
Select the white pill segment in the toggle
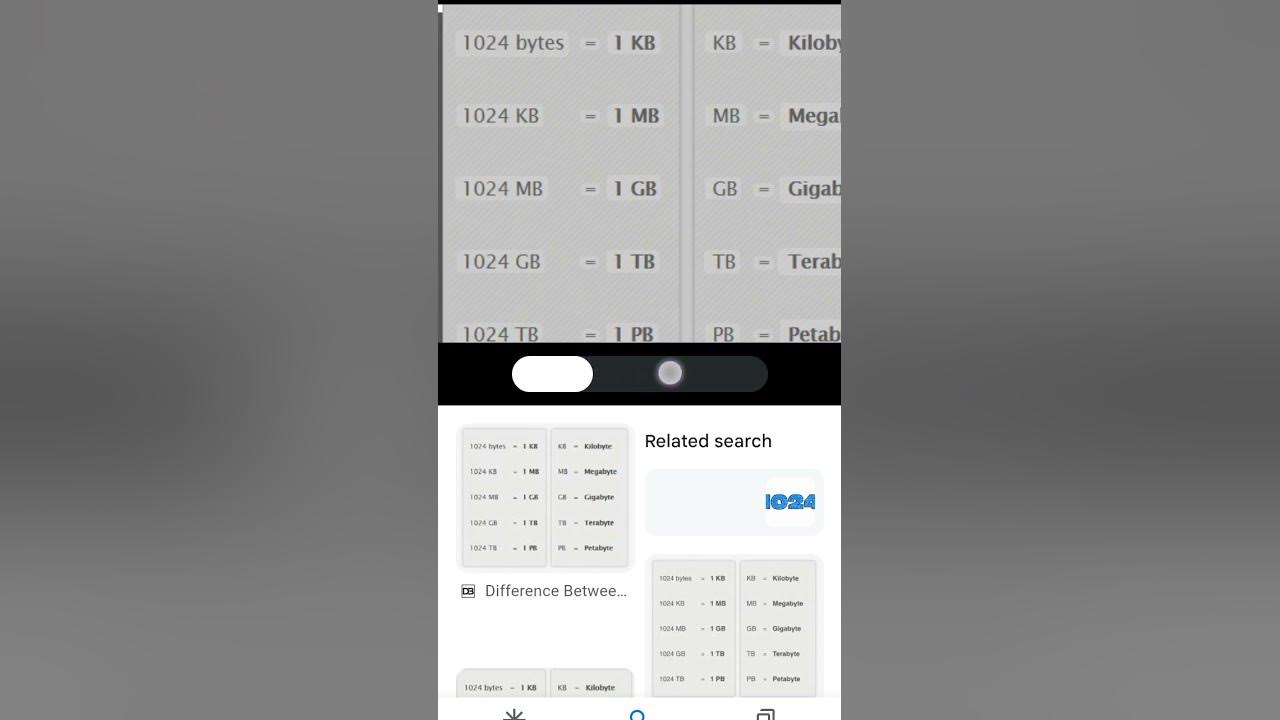pyautogui.click(x=552, y=374)
